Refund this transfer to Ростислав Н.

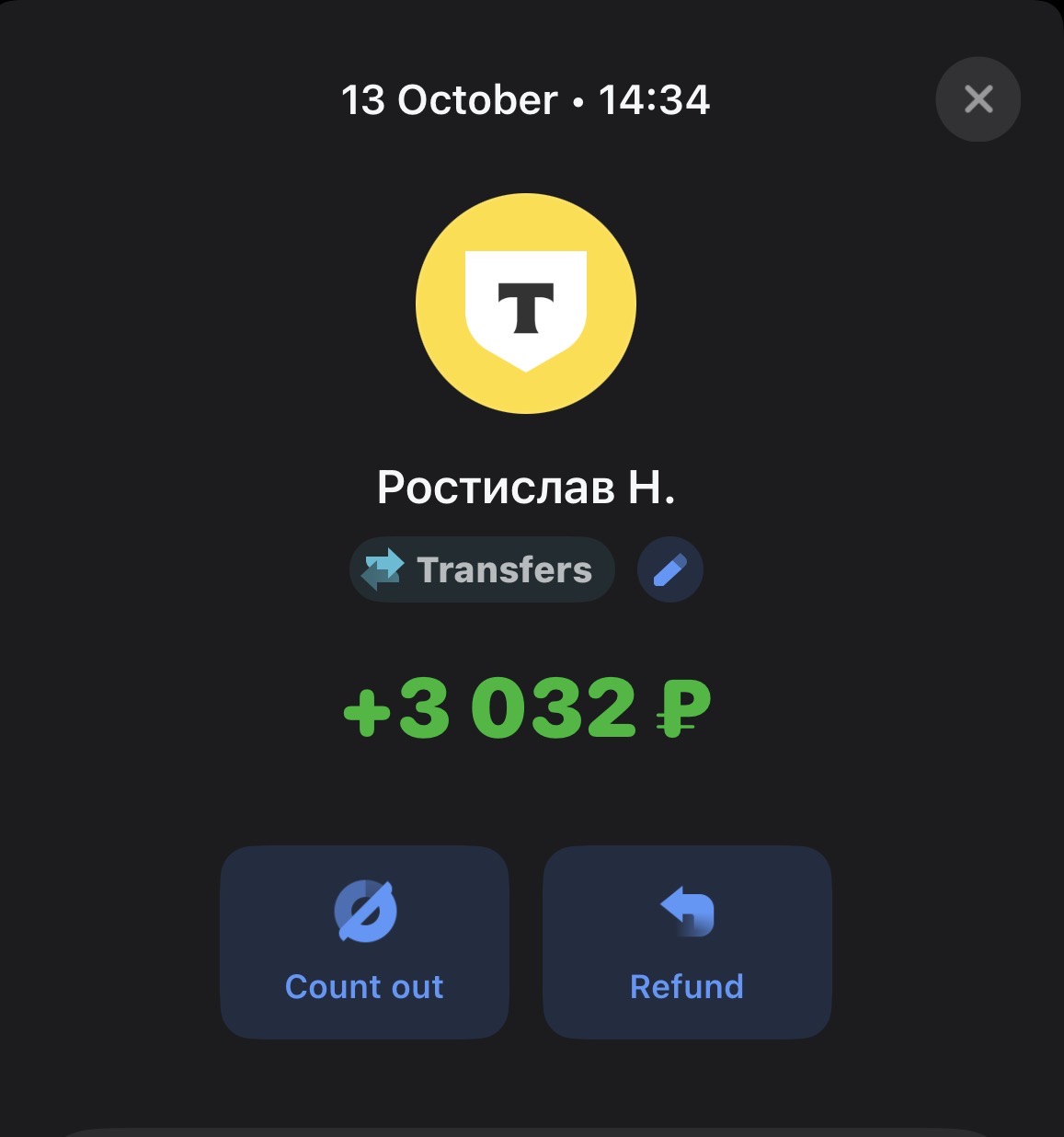(687, 942)
